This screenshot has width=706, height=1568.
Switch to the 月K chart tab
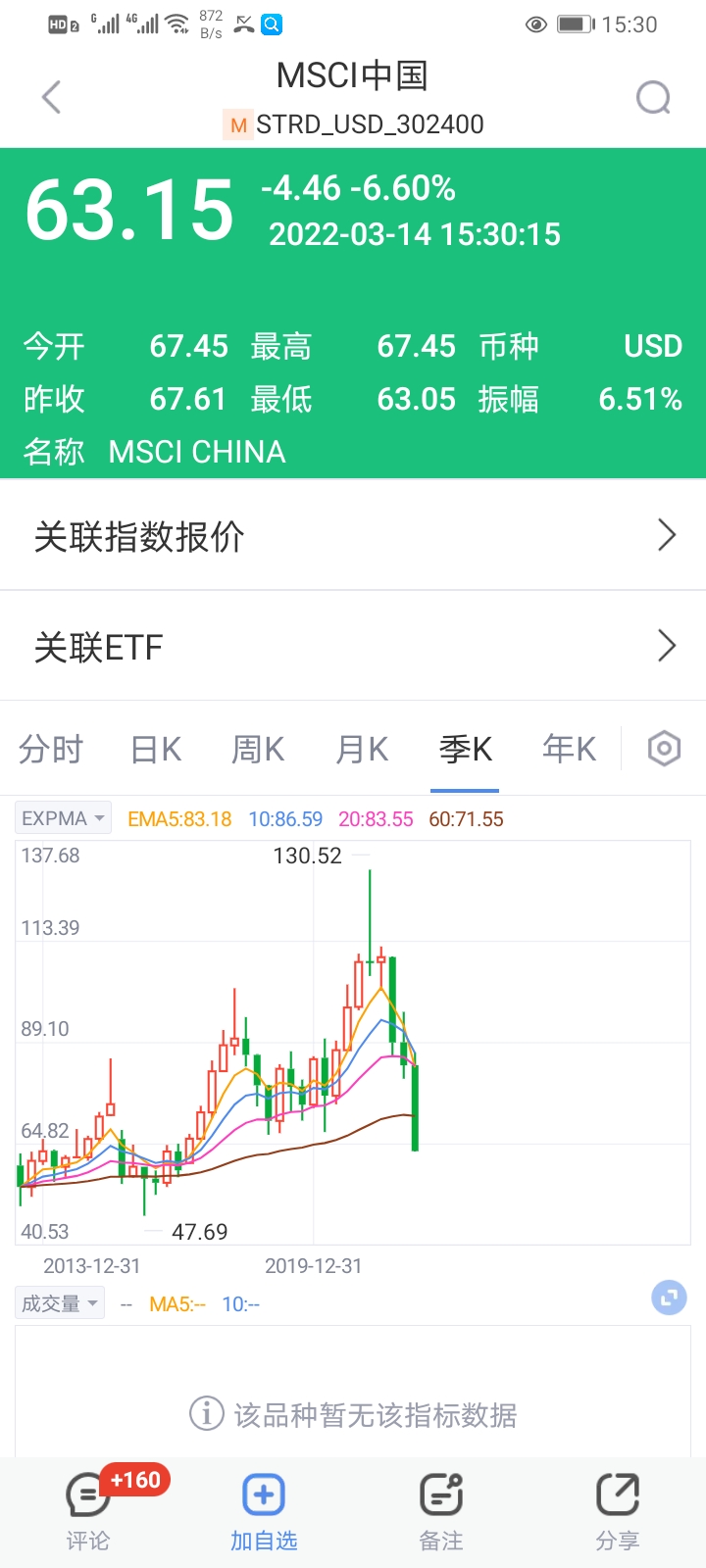[362, 750]
